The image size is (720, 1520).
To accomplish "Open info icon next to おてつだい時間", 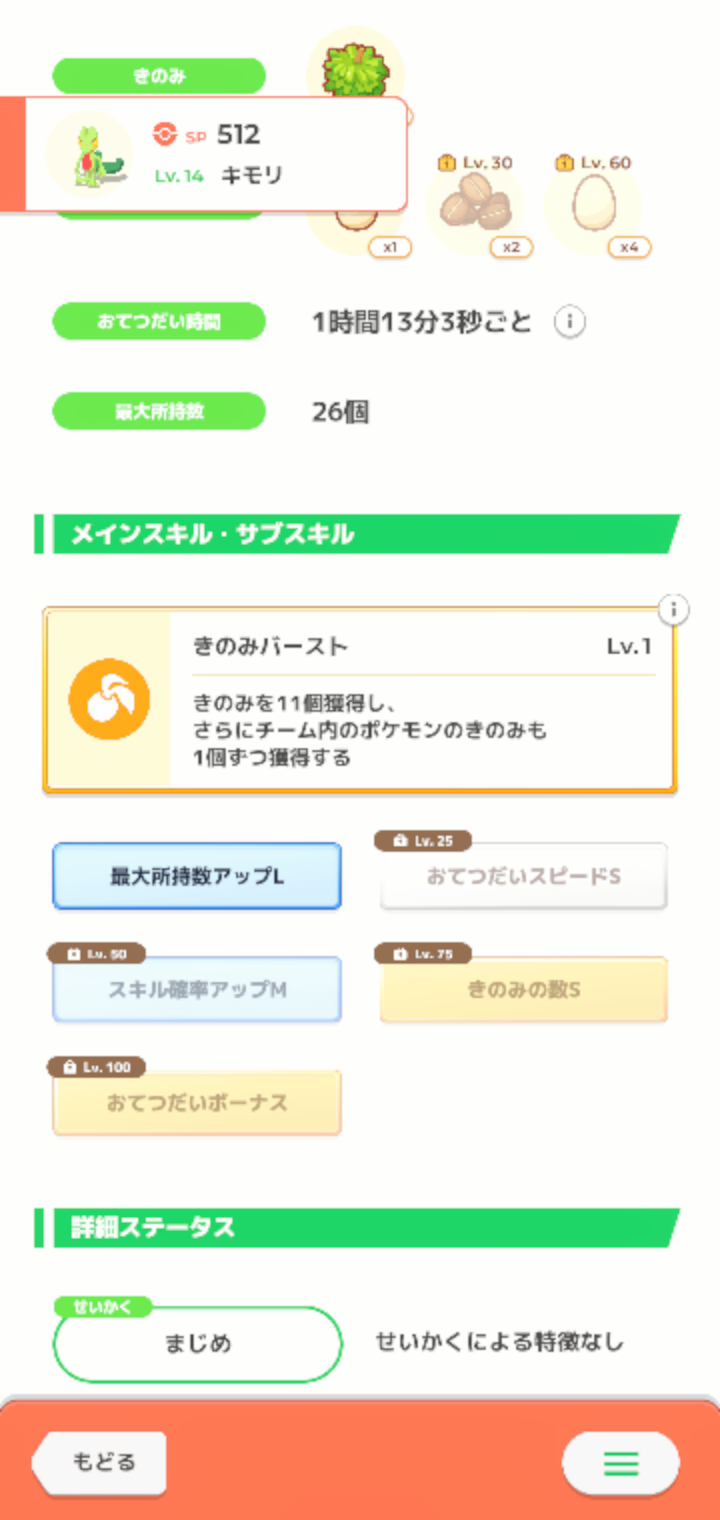I will point(569,322).
